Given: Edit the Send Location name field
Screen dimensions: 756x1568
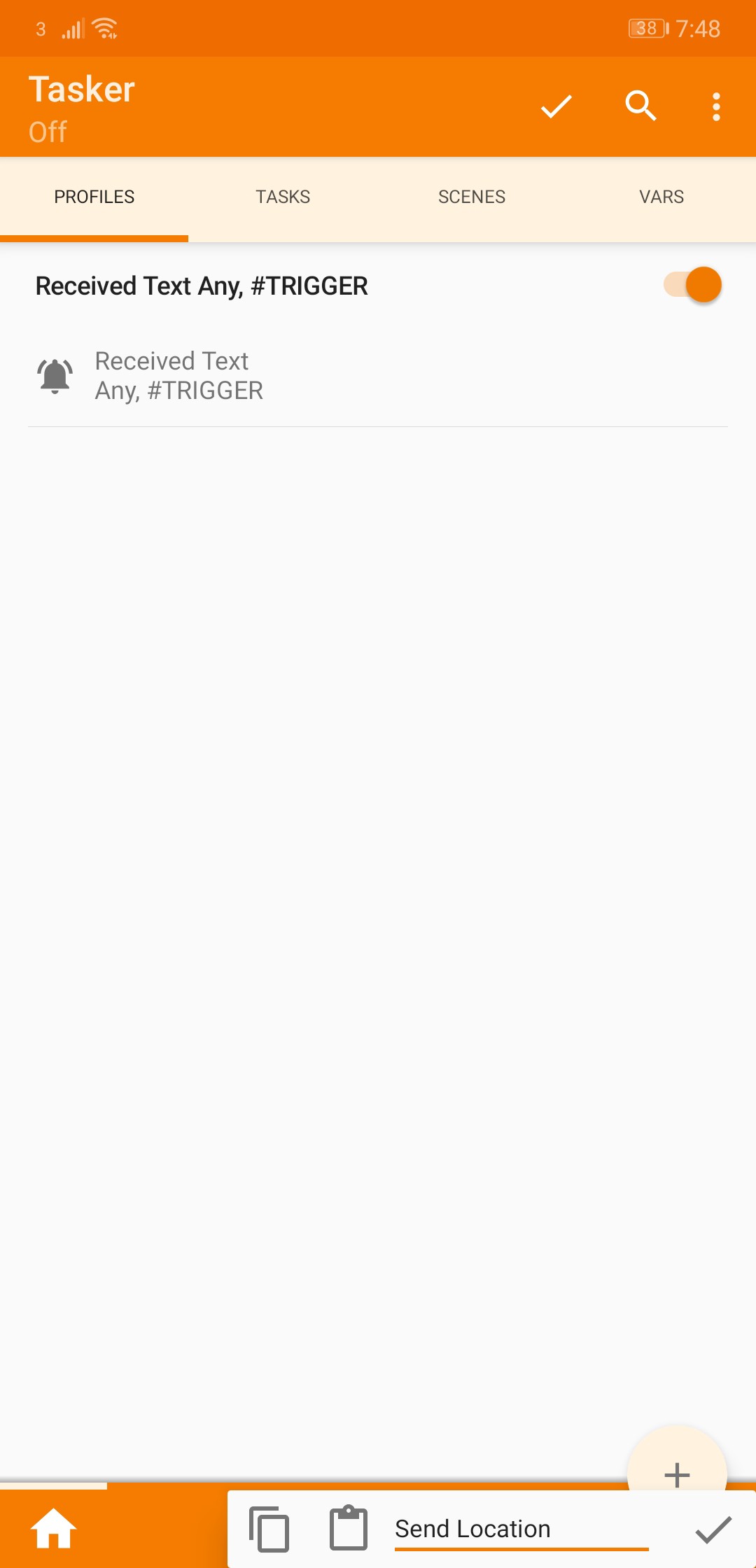Looking at the screenshot, I should tap(521, 1529).
